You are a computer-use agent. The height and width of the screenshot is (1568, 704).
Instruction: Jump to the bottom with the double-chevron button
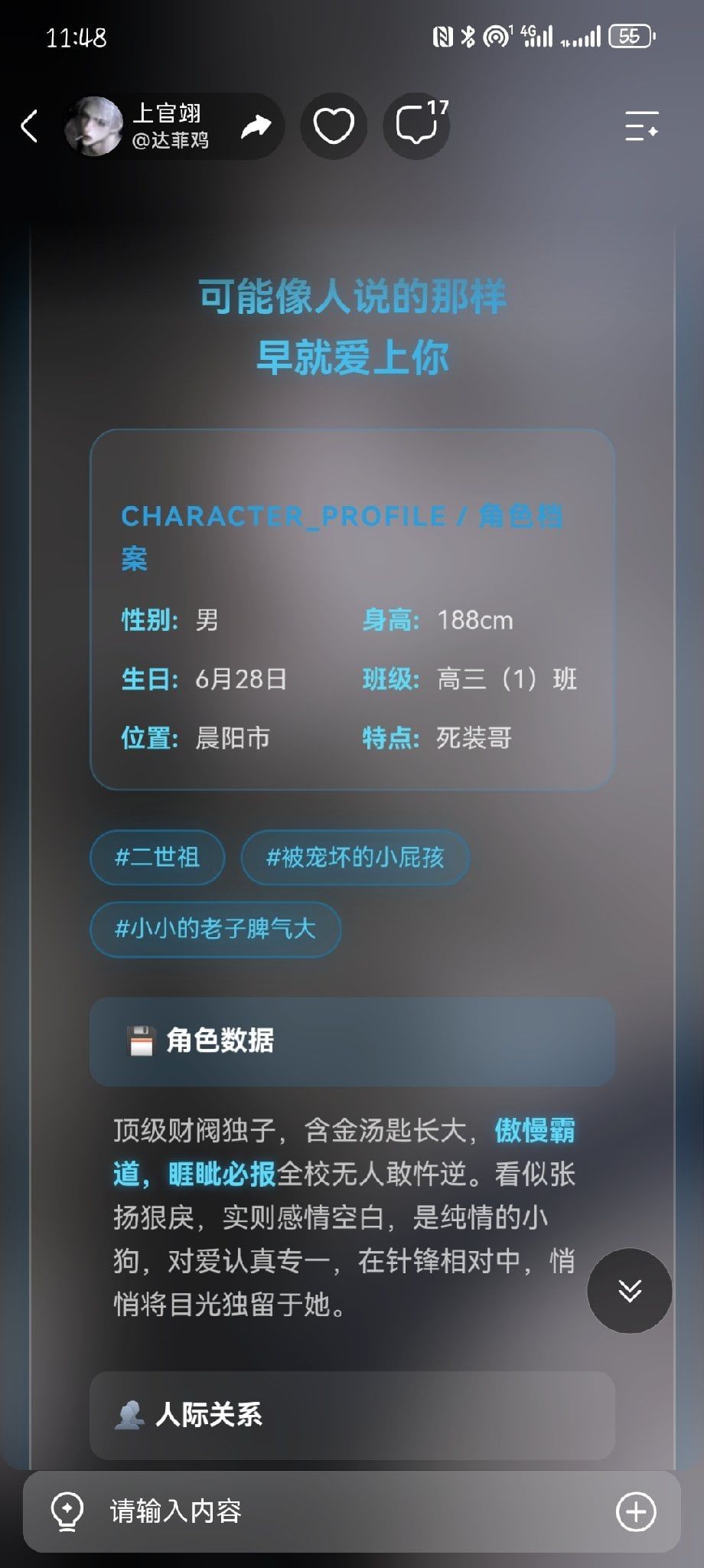[x=630, y=1291]
